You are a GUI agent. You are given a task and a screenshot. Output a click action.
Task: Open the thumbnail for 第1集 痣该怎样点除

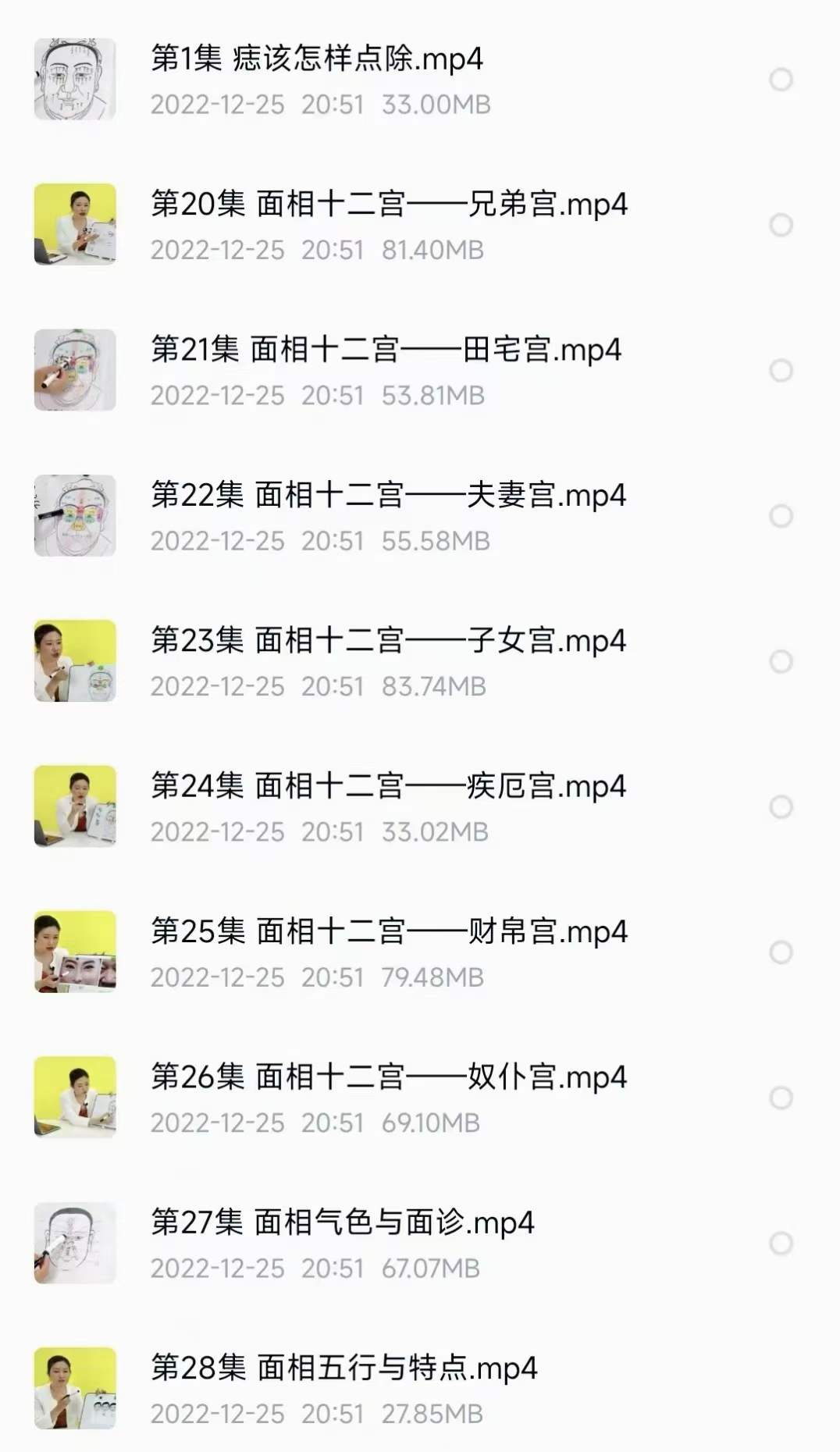(x=74, y=78)
